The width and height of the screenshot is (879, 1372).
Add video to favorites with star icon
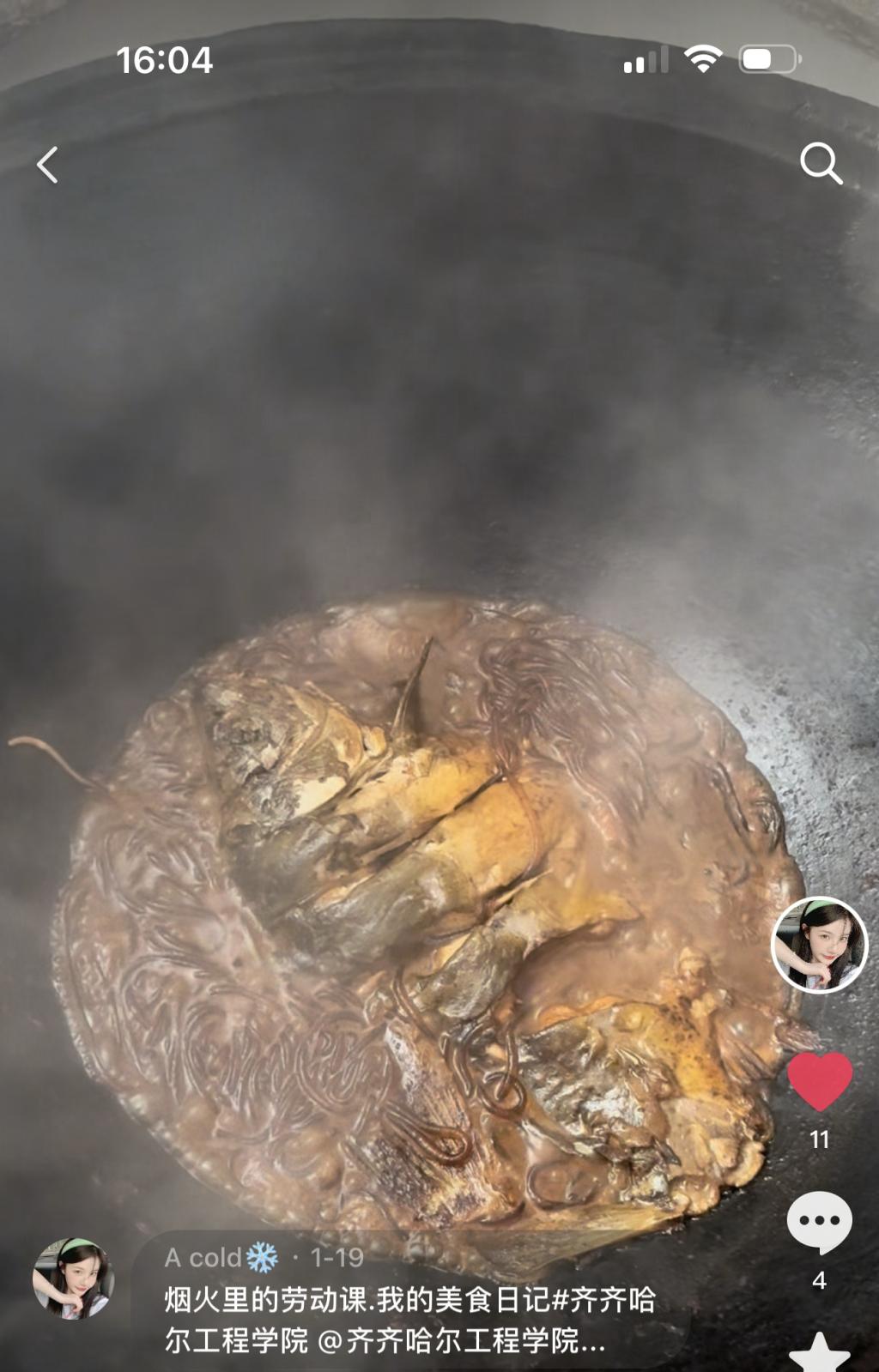tap(820, 1354)
